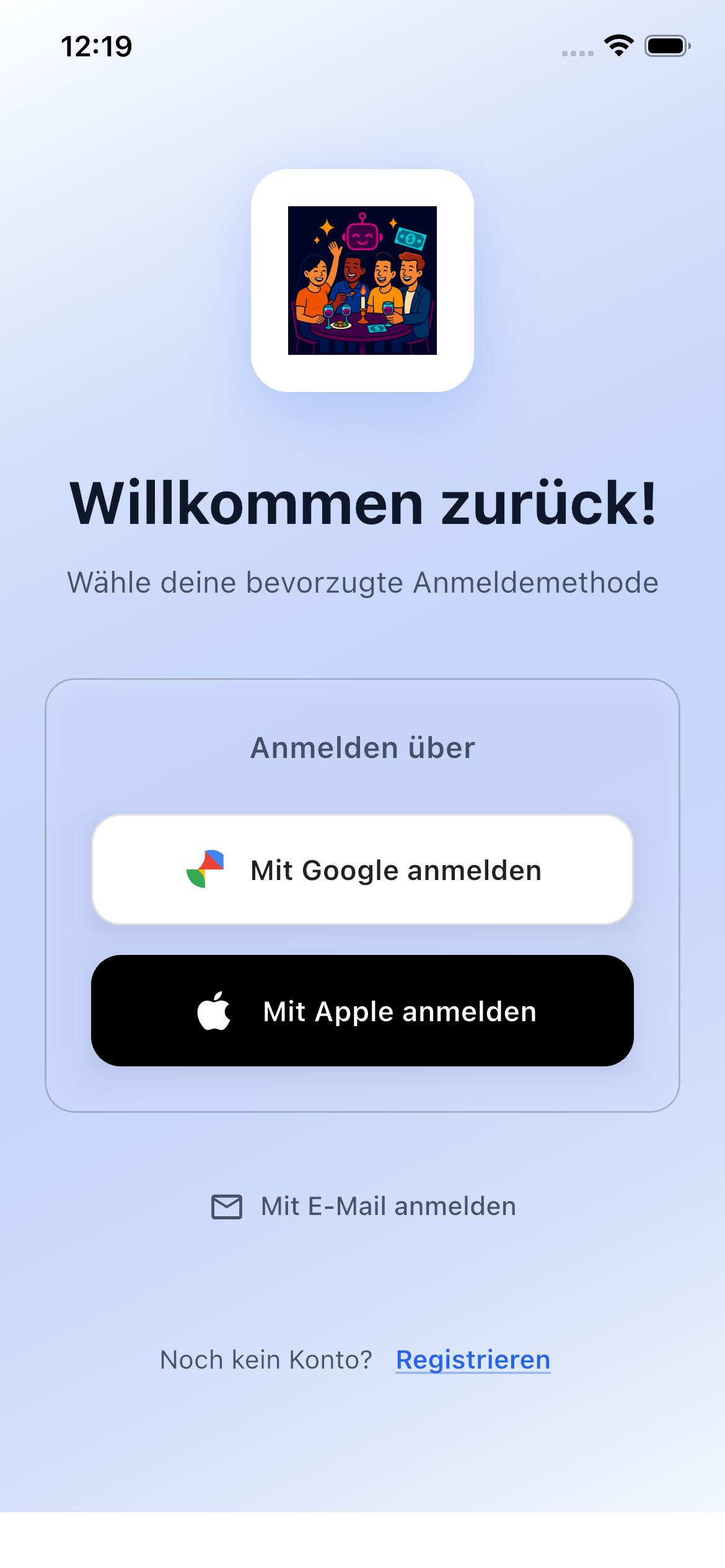Select the envelope icon next to E-Mail sign-in
This screenshot has width=725, height=1568.
(227, 1205)
